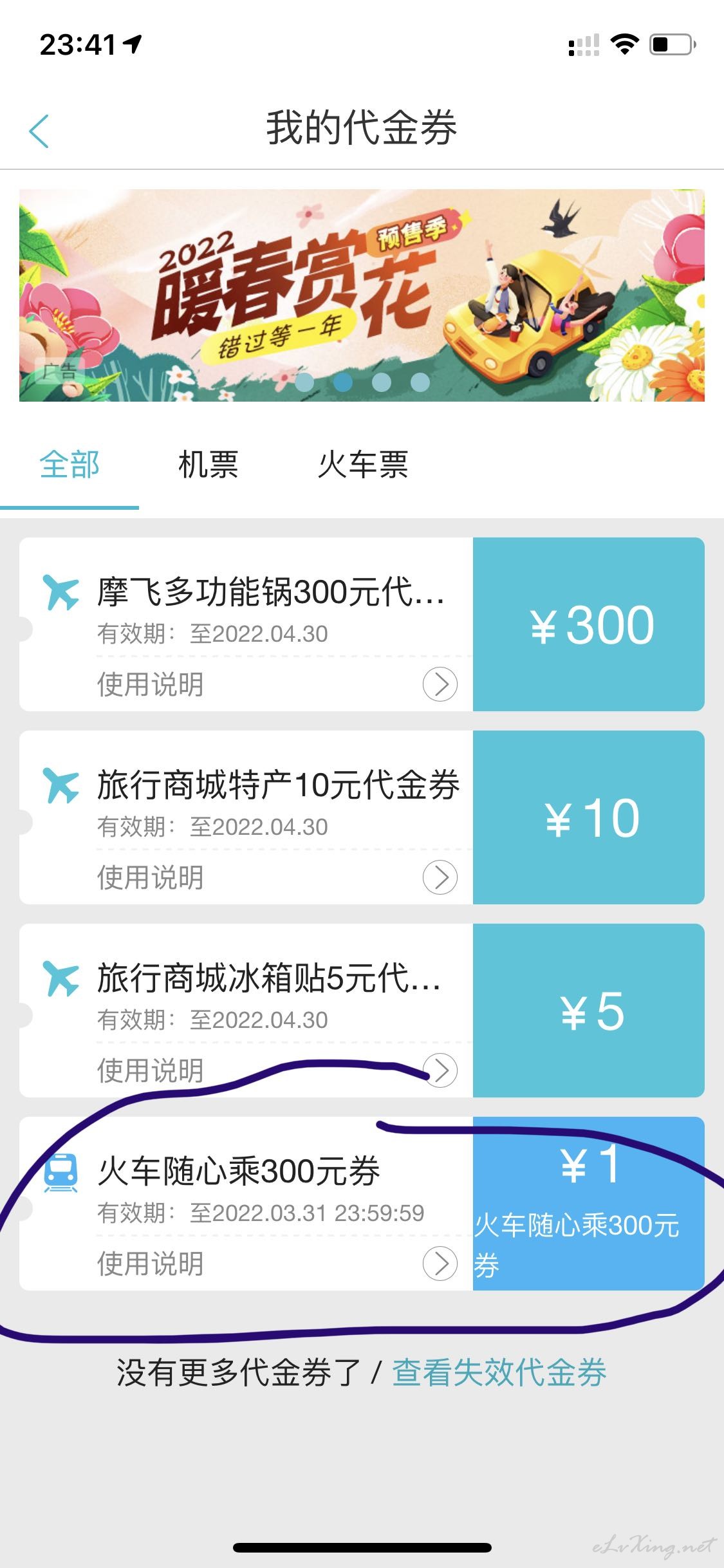Open the 暖春赏花 promotional banner

(x=362, y=295)
